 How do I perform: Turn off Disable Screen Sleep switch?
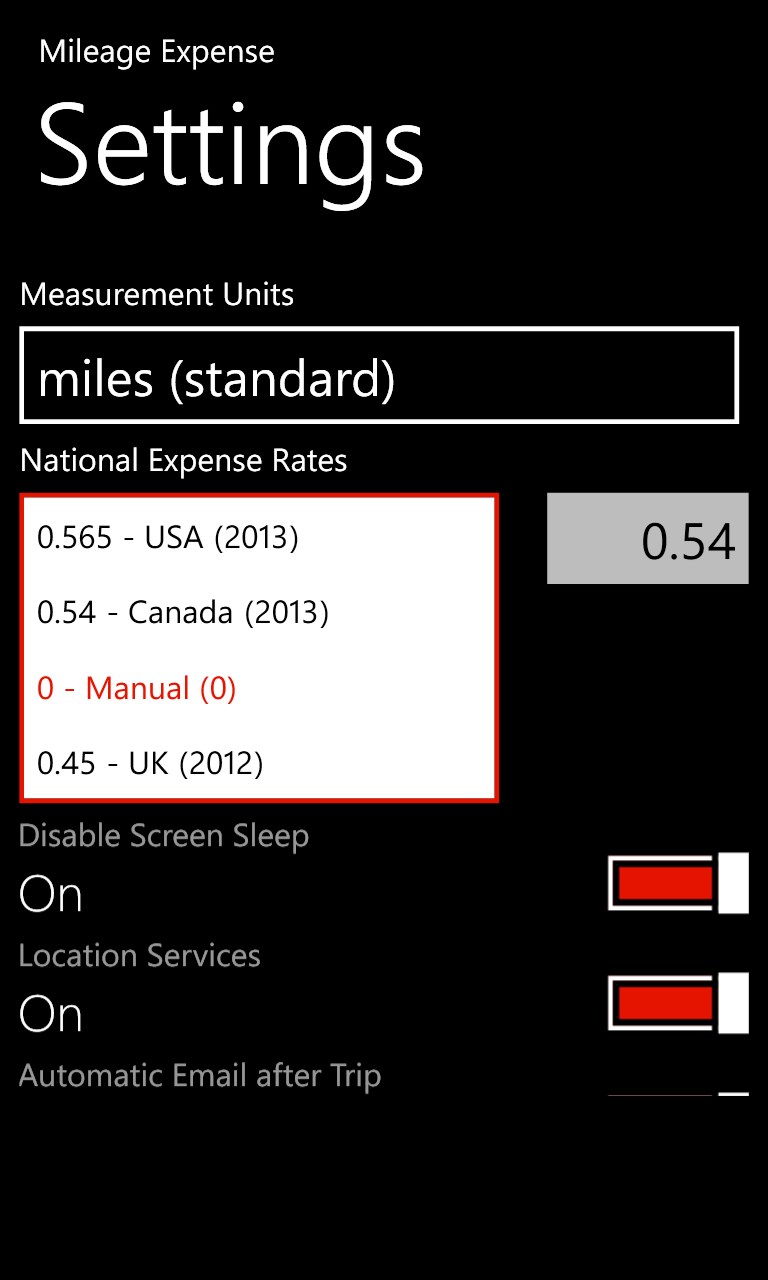[x=678, y=883]
